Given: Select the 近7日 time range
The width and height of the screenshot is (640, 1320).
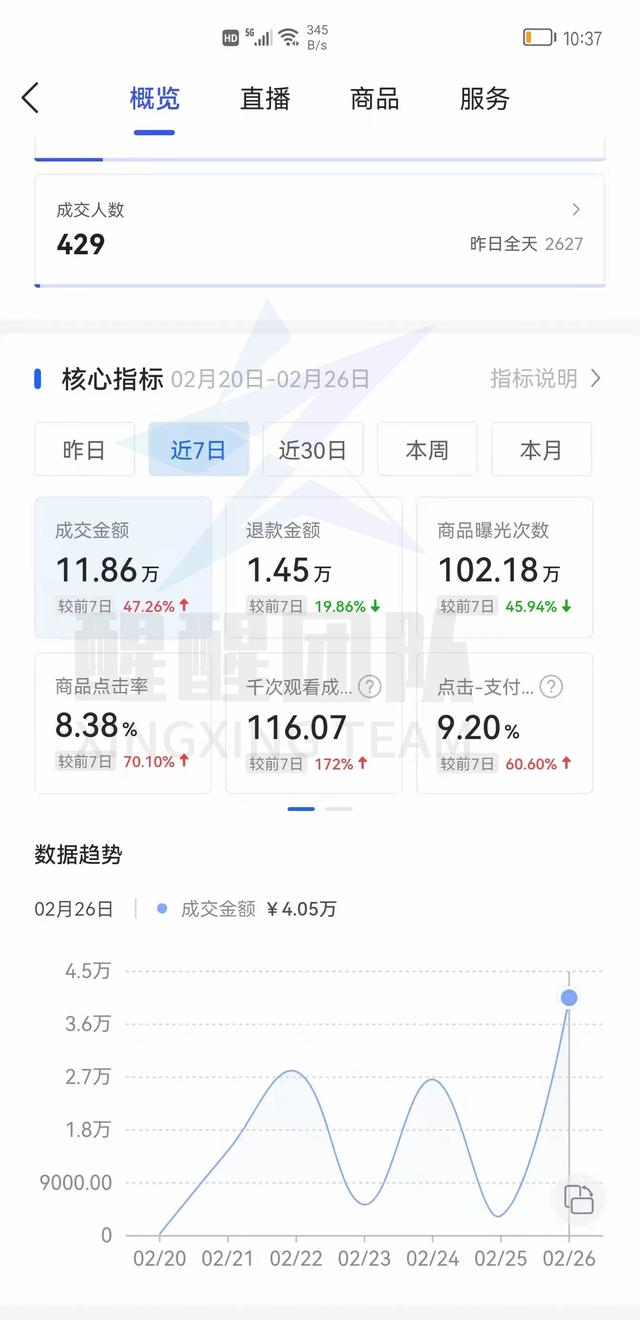Looking at the screenshot, I should click(x=198, y=450).
